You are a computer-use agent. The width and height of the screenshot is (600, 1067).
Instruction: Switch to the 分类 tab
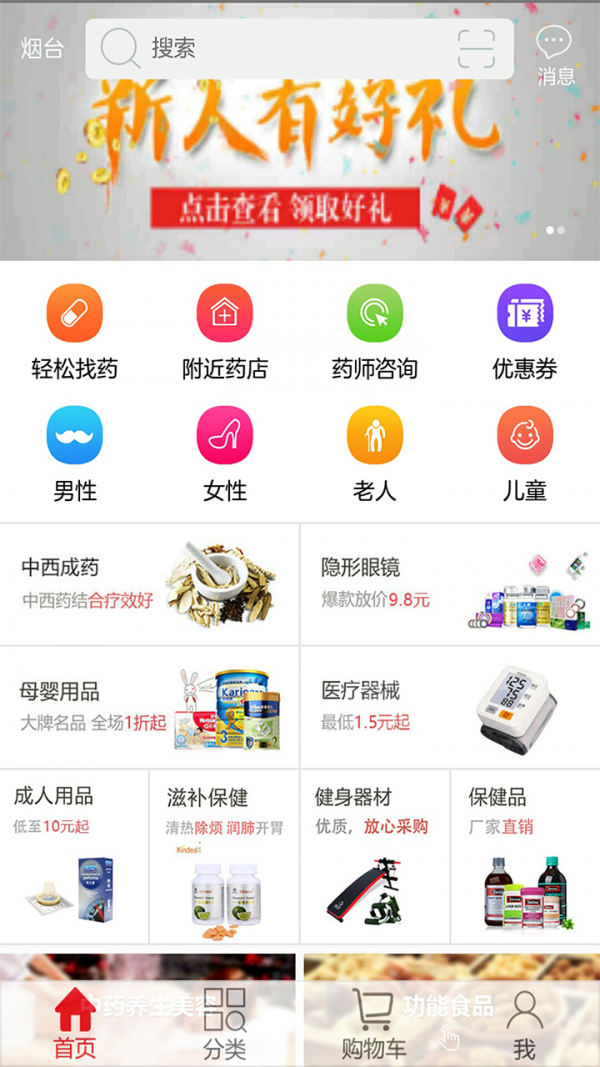[x=225, y=1023]
